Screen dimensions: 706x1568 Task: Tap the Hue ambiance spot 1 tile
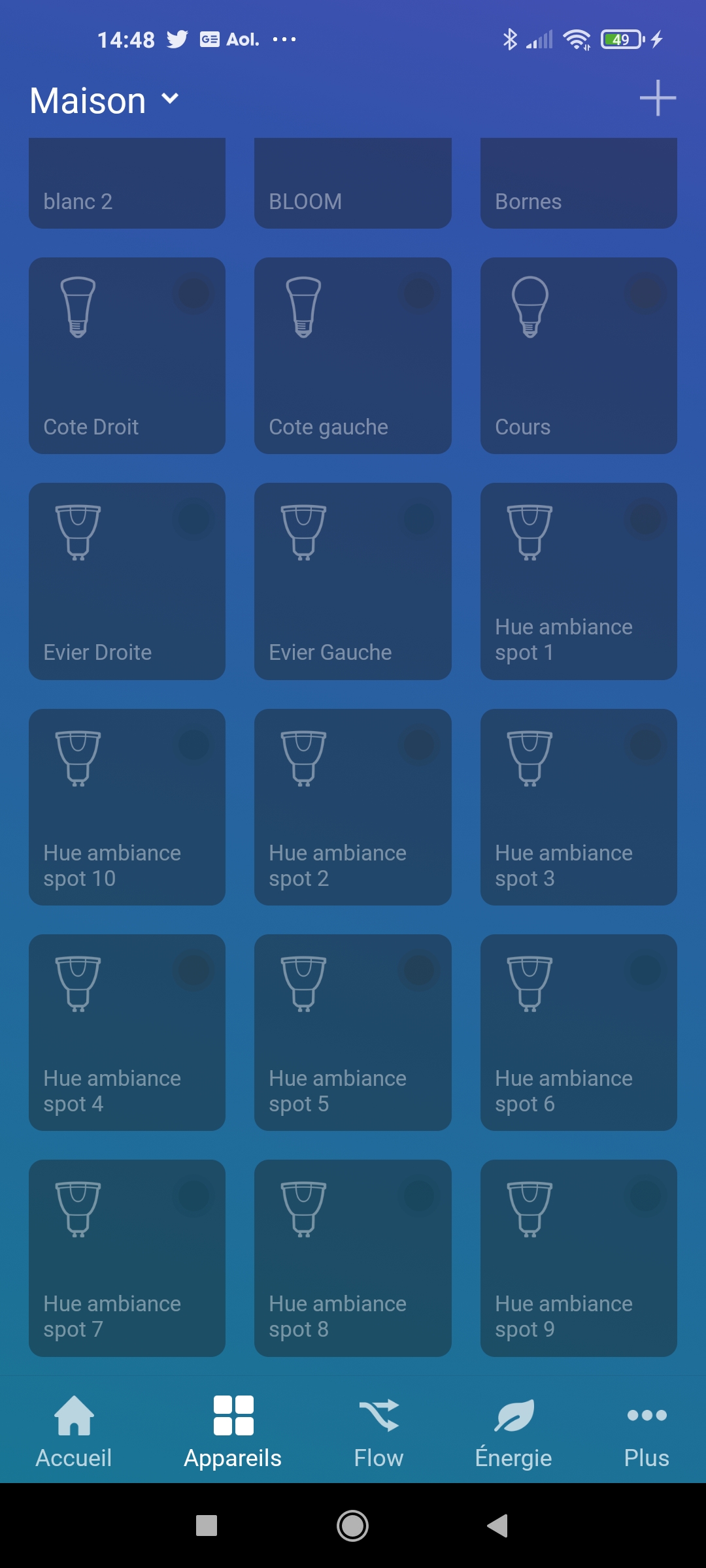(x=579, y=581)
